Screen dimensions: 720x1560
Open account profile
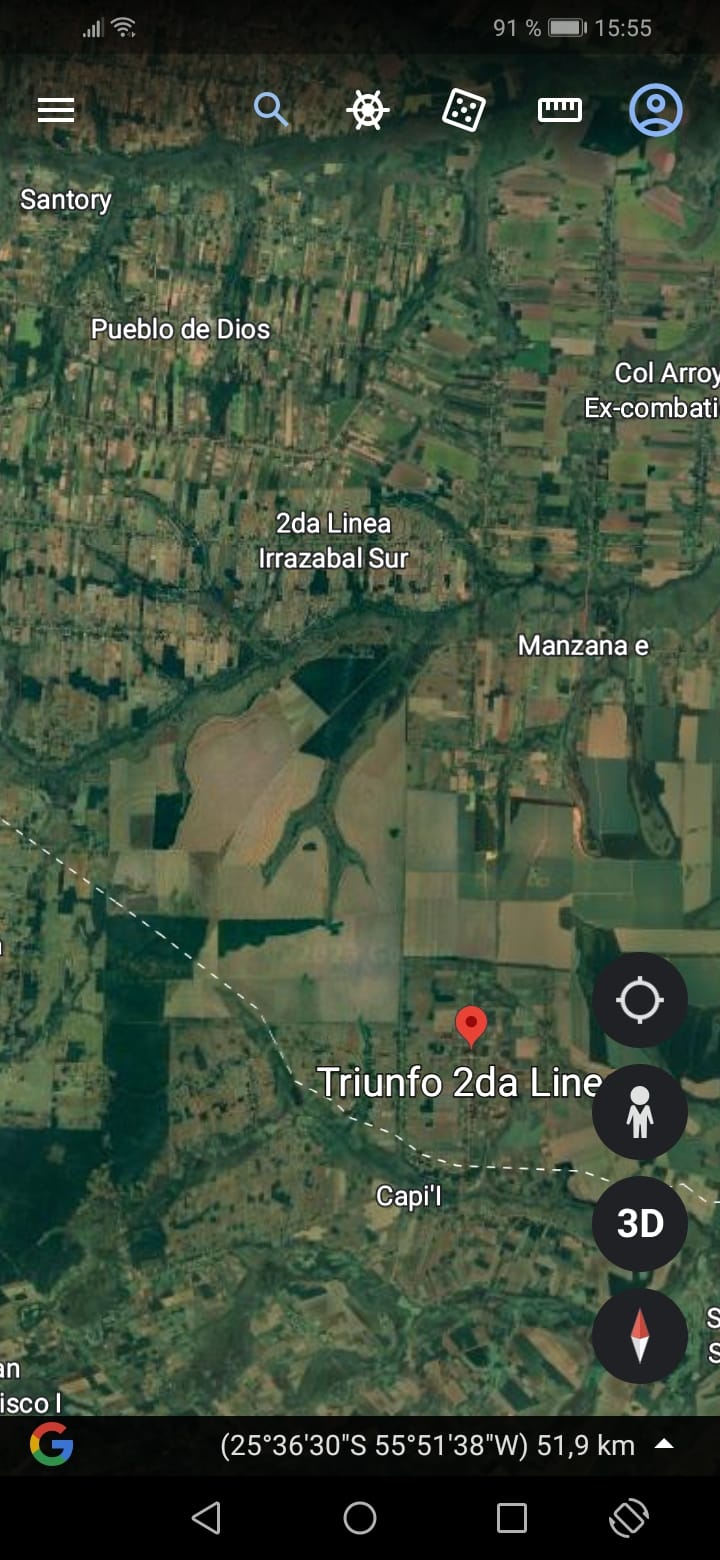click(x=655, y=110)
